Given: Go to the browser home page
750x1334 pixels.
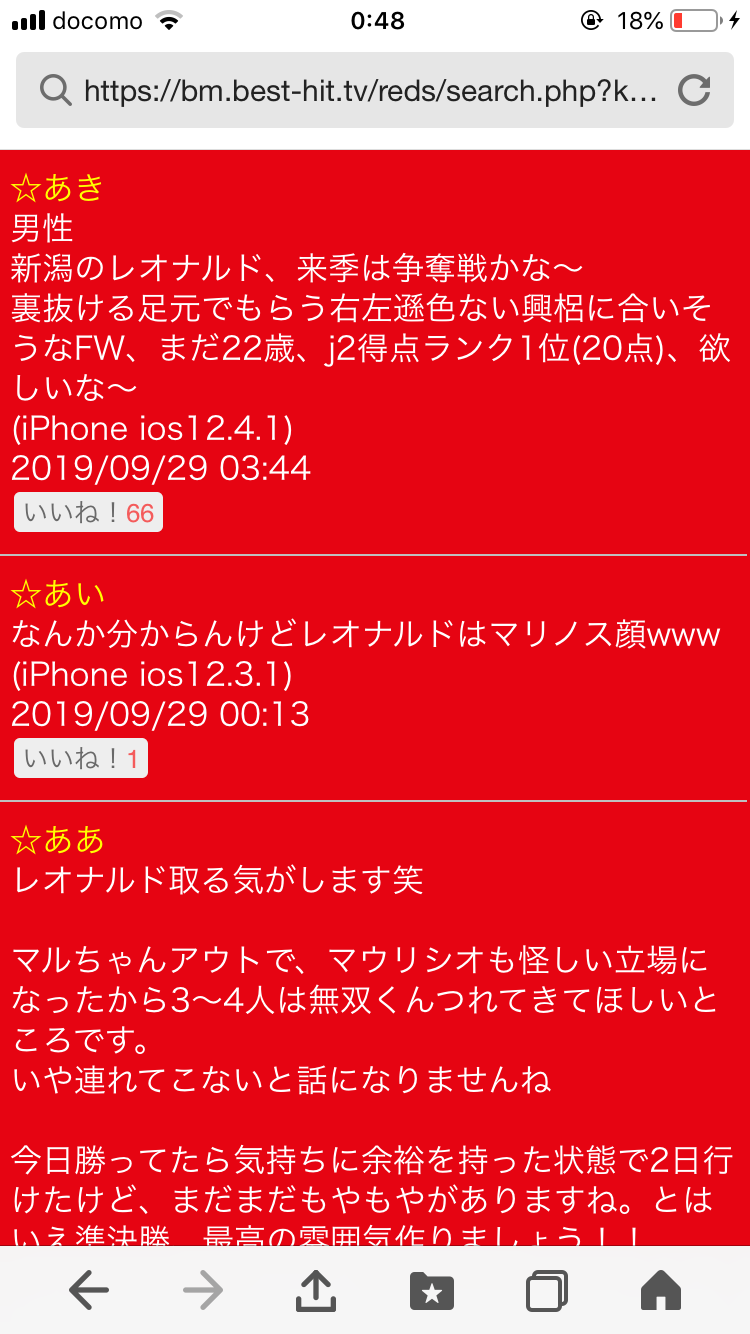Looking at the screenshot, I should click(661, 1291).
